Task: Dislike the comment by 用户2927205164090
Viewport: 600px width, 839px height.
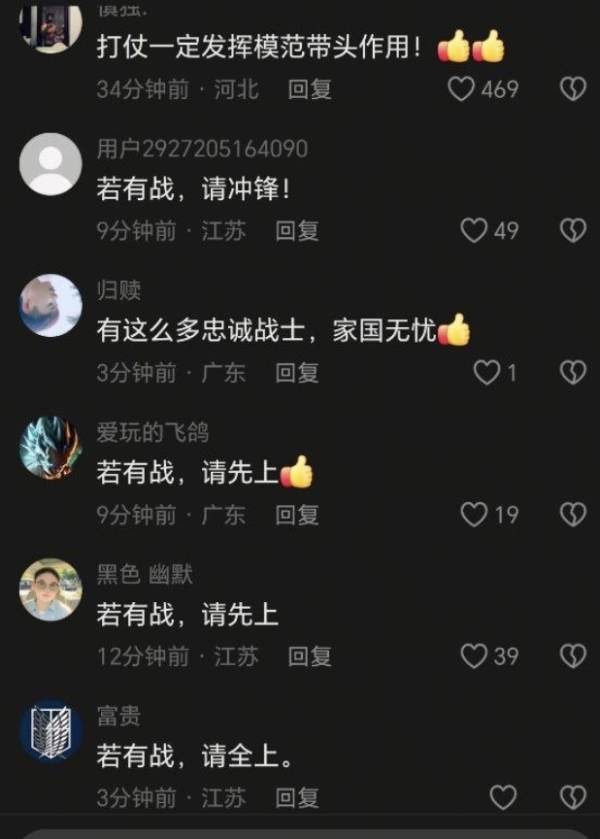Action: pyautogui.click(x=572, y=231)
